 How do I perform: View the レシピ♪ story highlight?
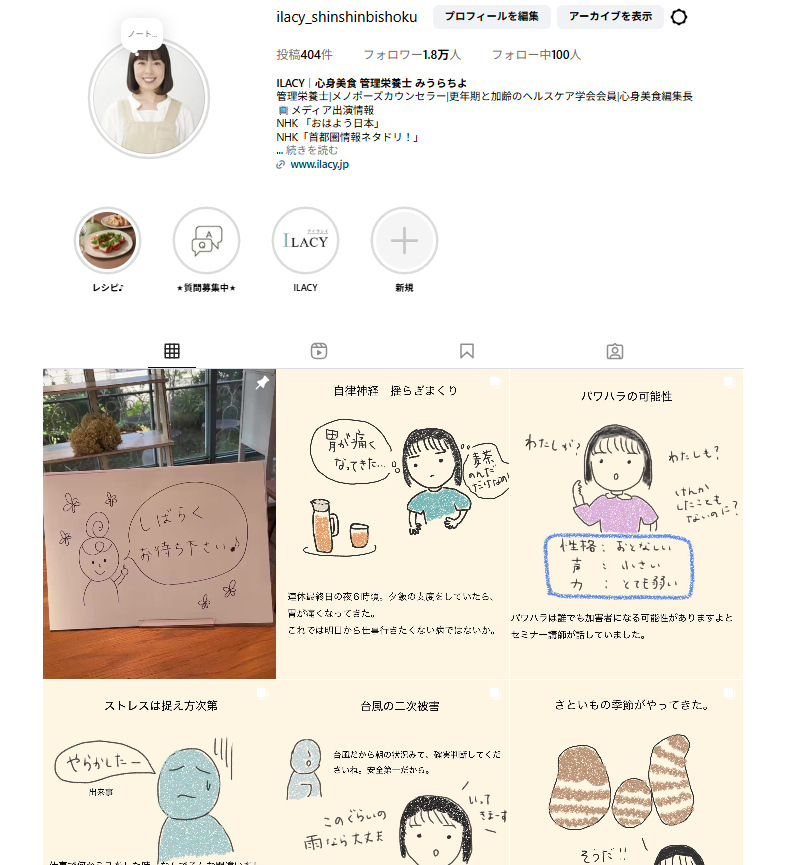[107, 241]
